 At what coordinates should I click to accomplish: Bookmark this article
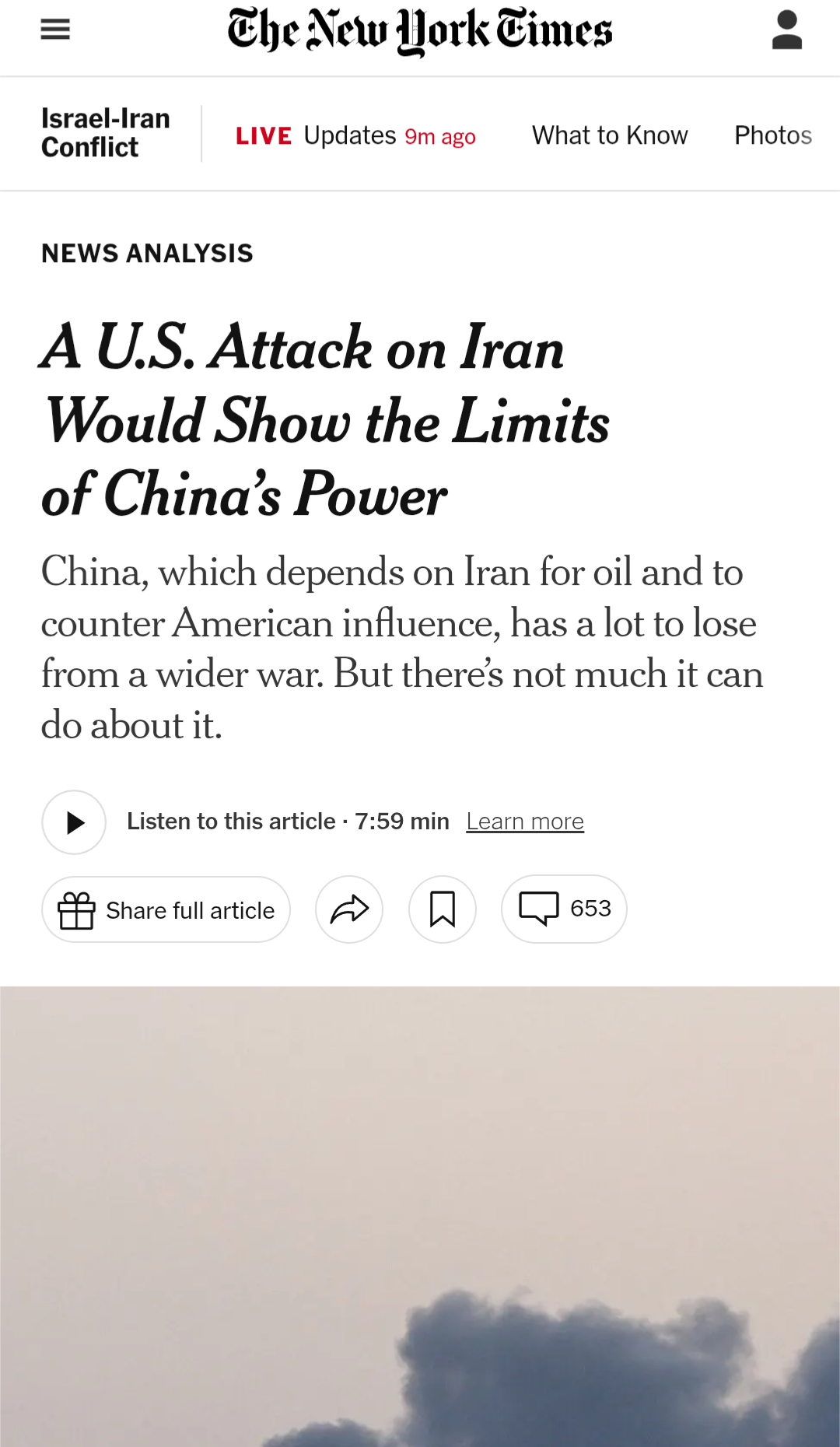443,909
